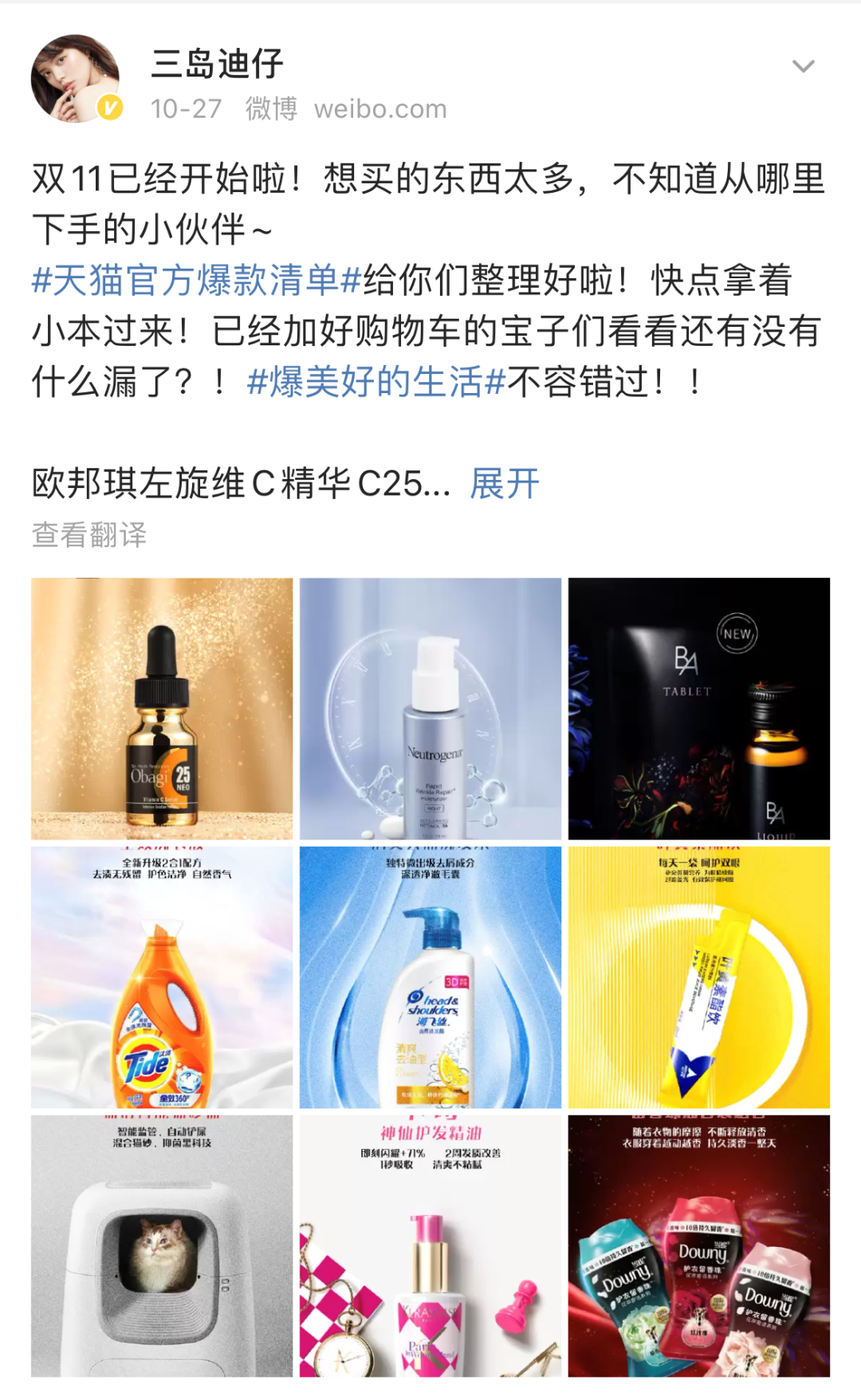View the Head & Shoulders shampoo image

point(431,977)
